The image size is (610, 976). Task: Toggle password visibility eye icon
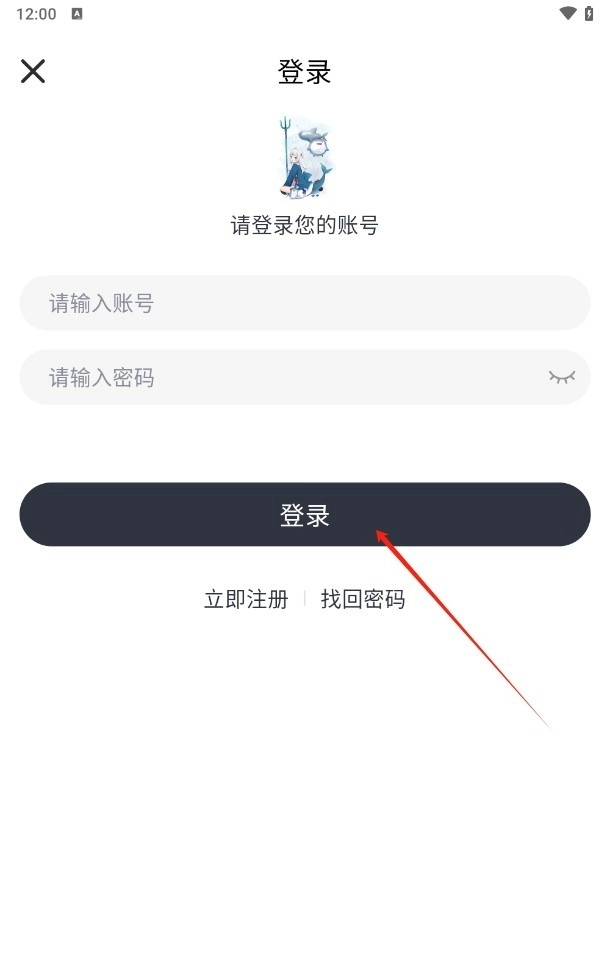[562, 377]
